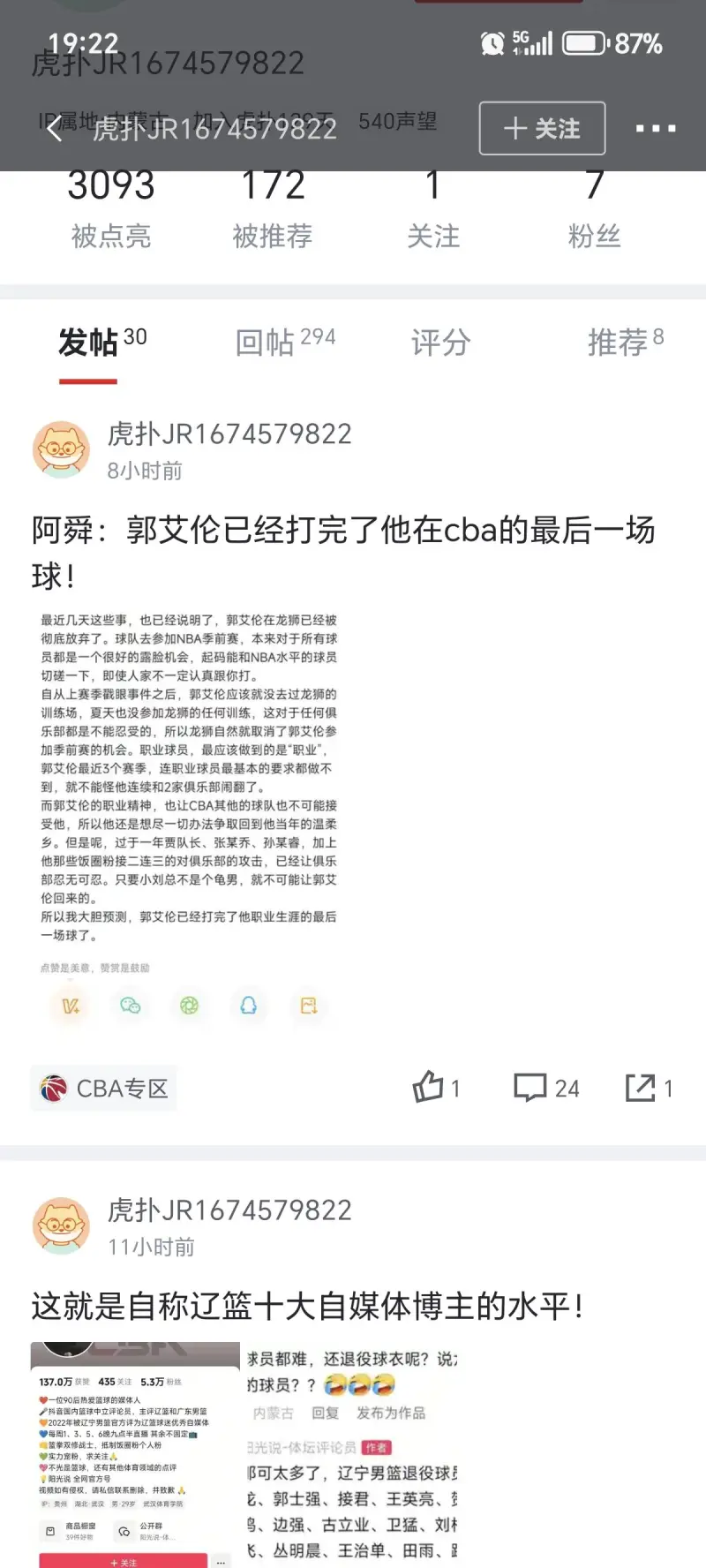
Task: View second image in the 辽篮 blogger post
Action: pyautogui.click(x=351, y=1455)
